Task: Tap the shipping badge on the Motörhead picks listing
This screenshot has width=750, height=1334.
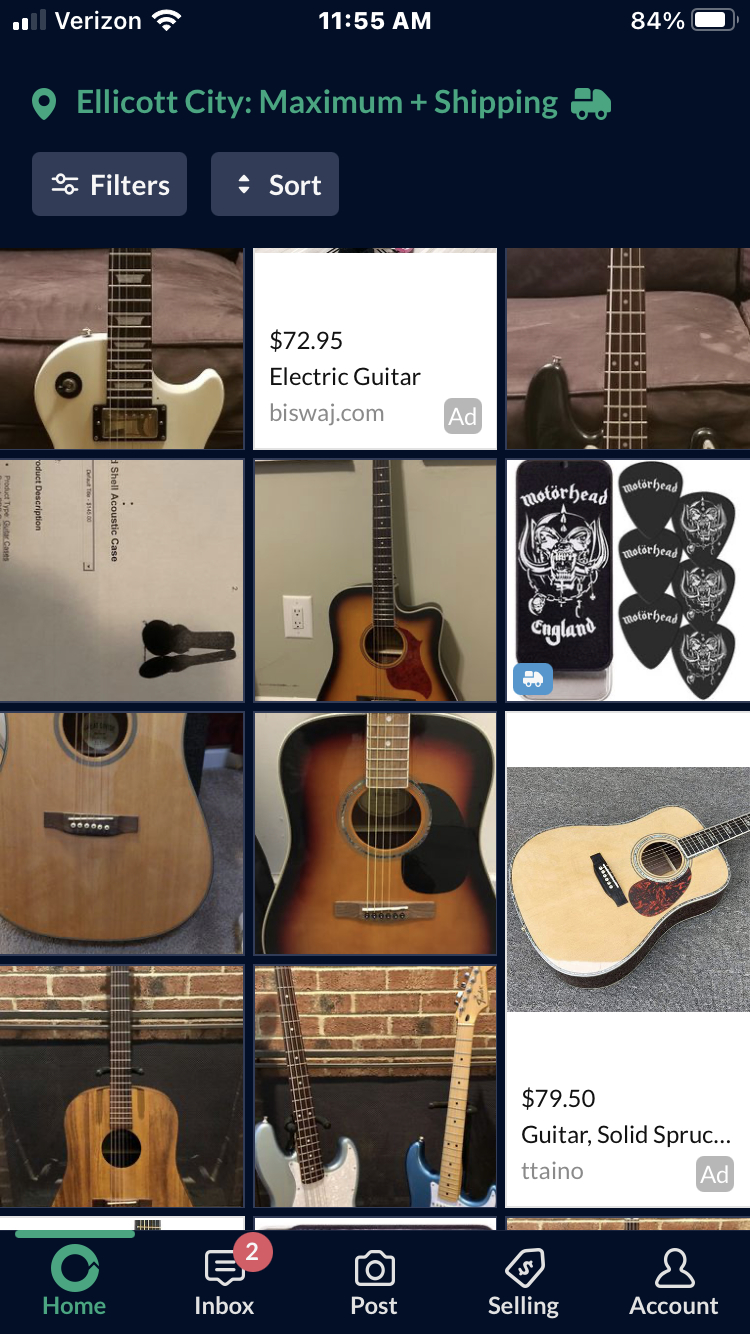Action: coord(533,678)
